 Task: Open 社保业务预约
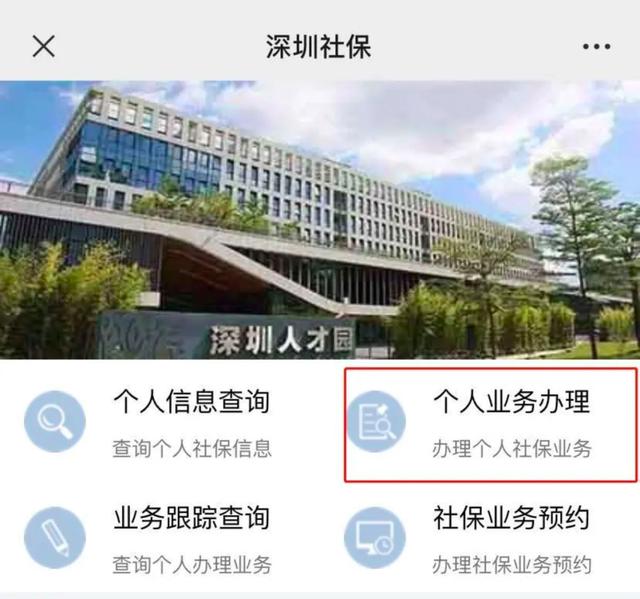490,538
